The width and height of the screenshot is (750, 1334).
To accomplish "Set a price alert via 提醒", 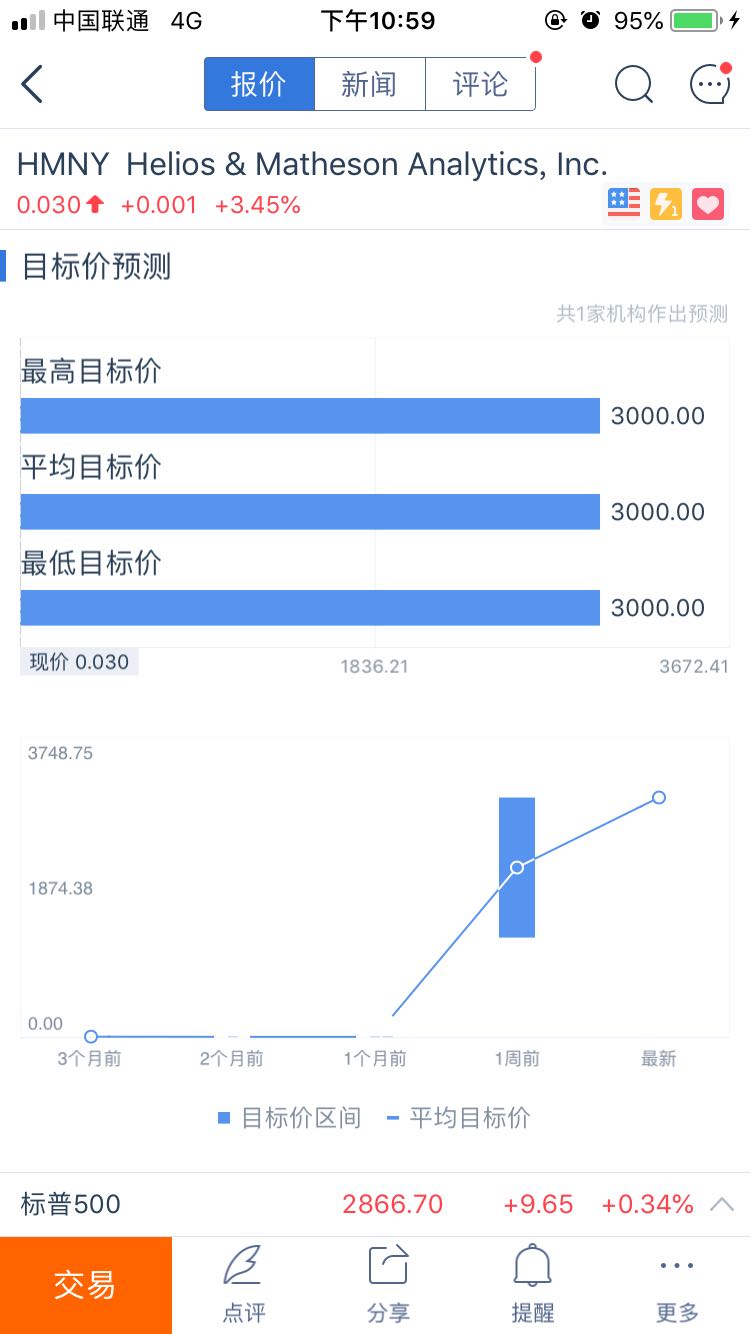I will click(532, 1284).
